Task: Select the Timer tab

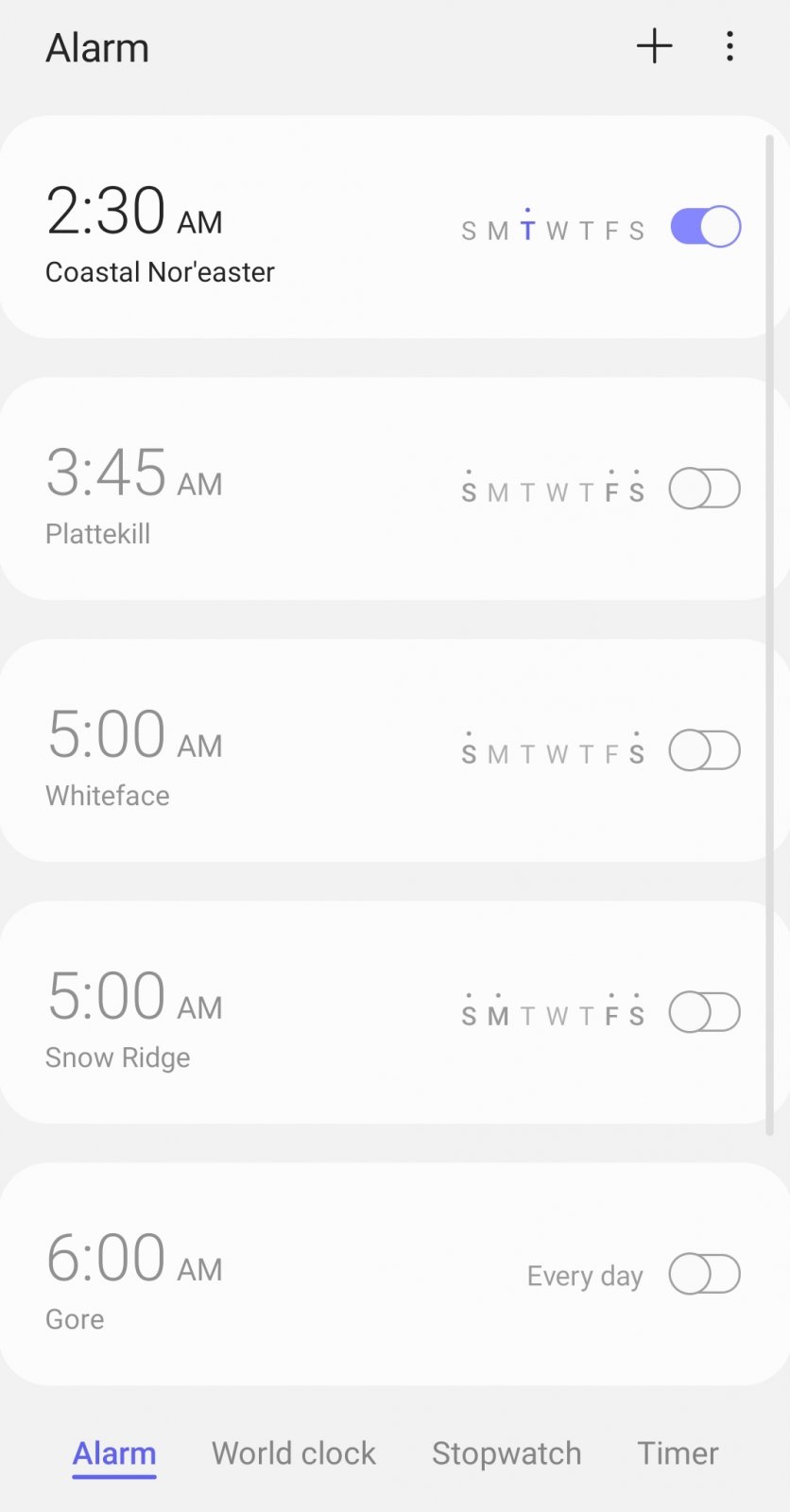Action: point(678,1453)
